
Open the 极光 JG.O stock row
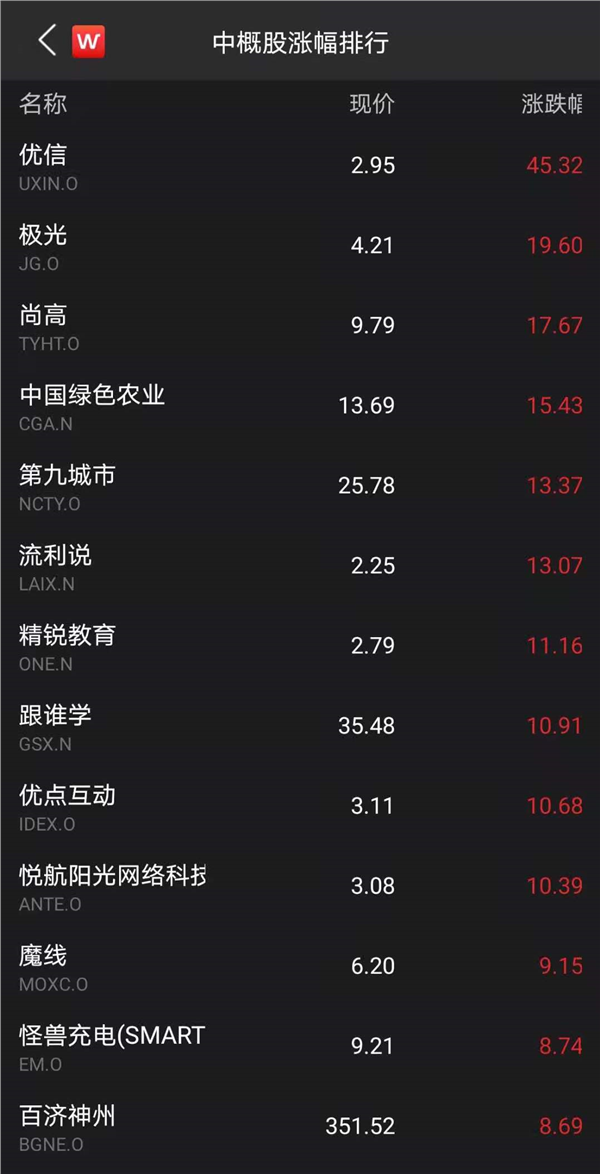[x=300, y=246]
